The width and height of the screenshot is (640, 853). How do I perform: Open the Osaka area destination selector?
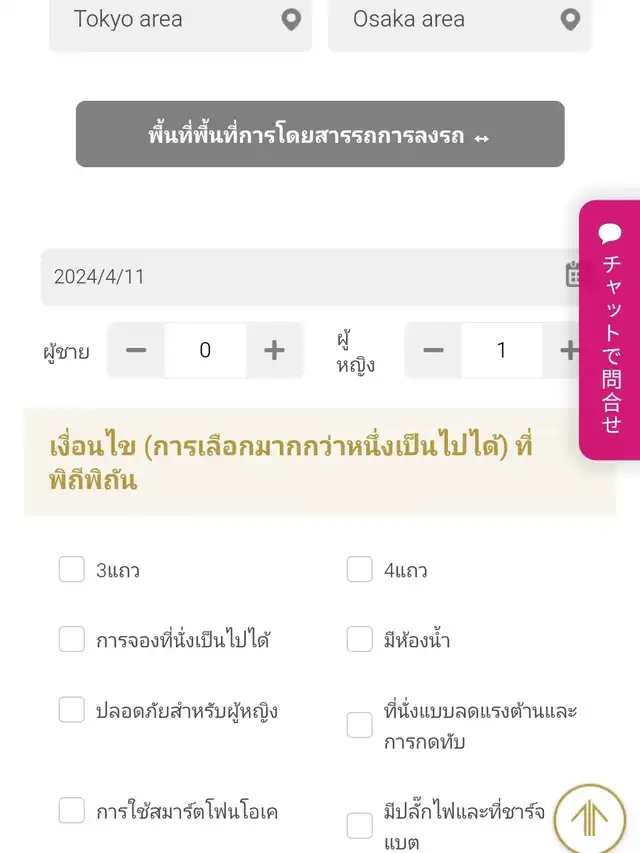[460, 20]
